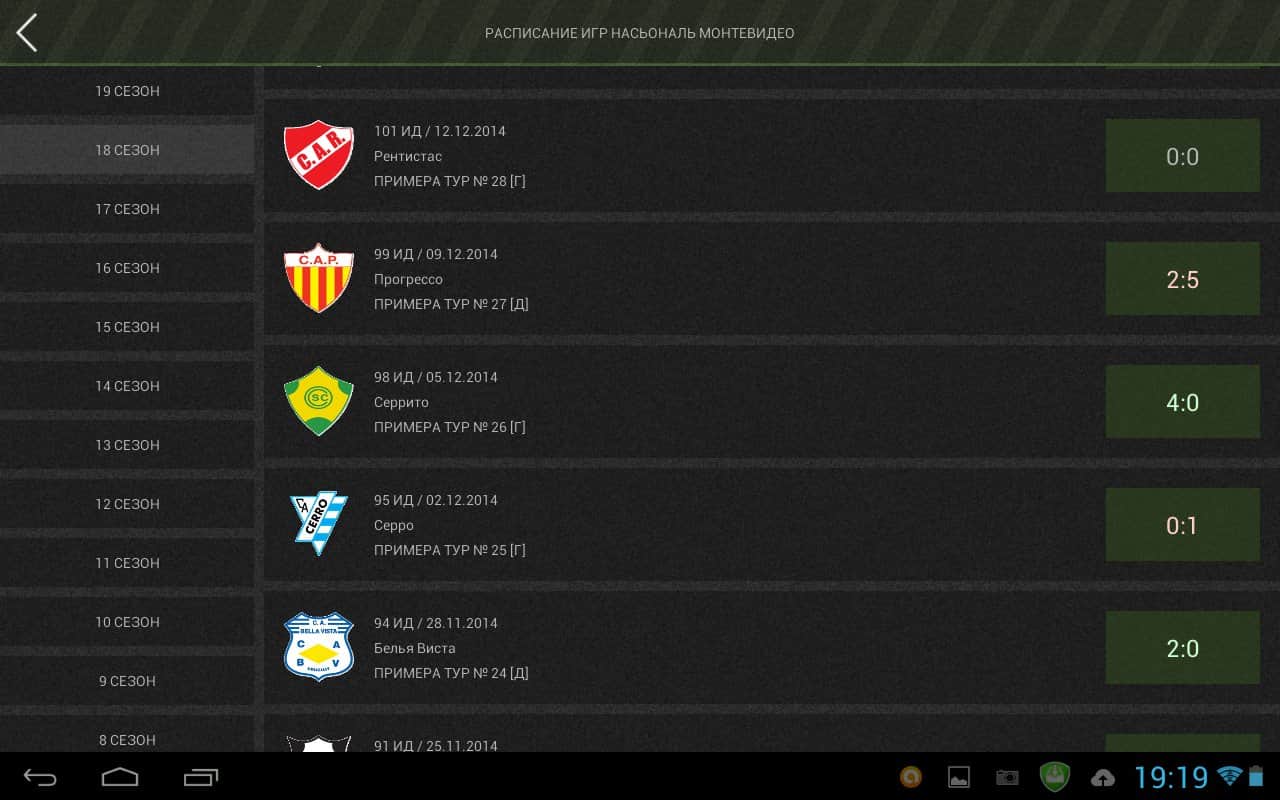1280x800 pixels.
Task: Open the recent apps view
Action: tap(201, 777)
